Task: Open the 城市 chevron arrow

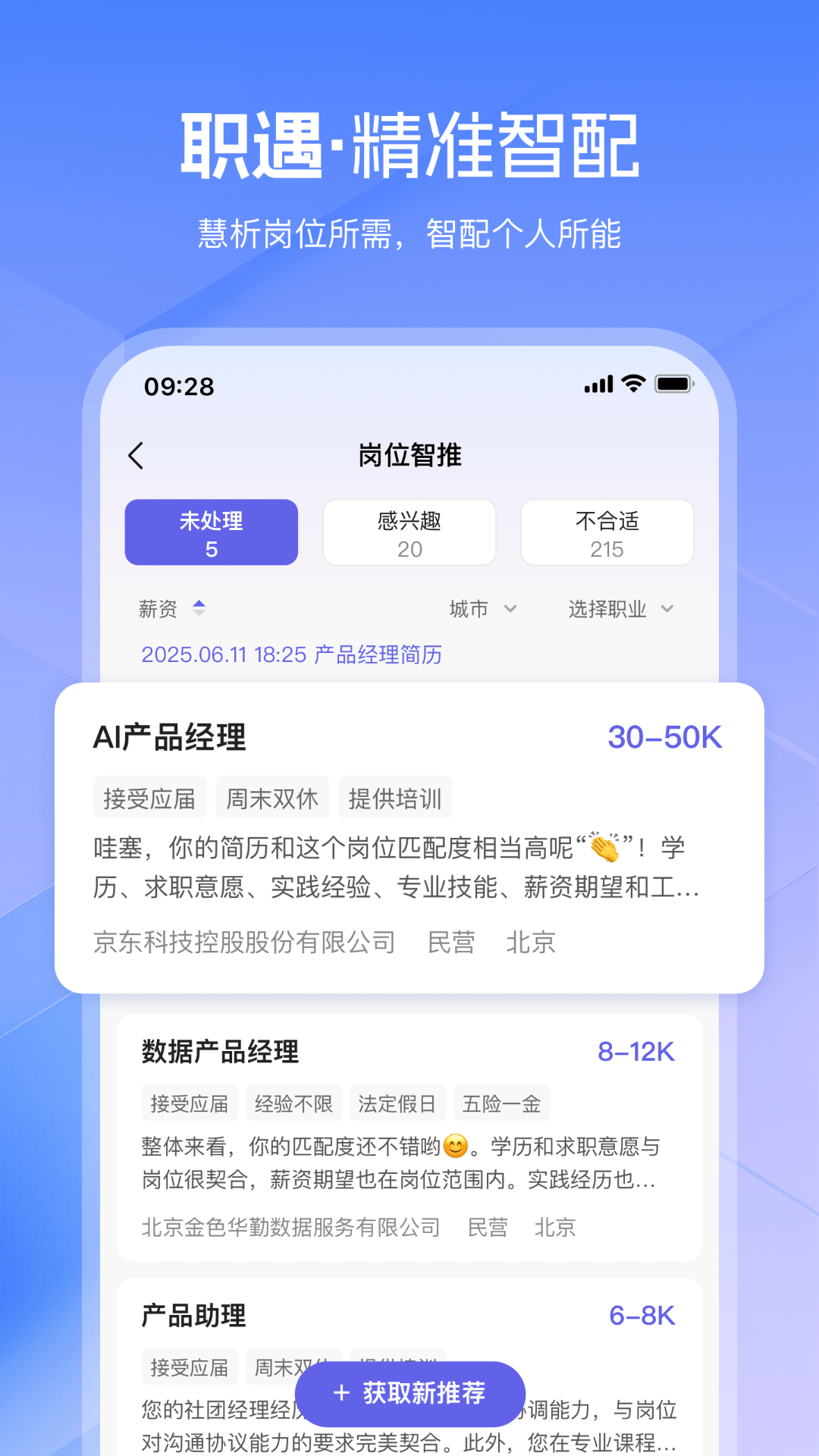Action: [512, 609]
